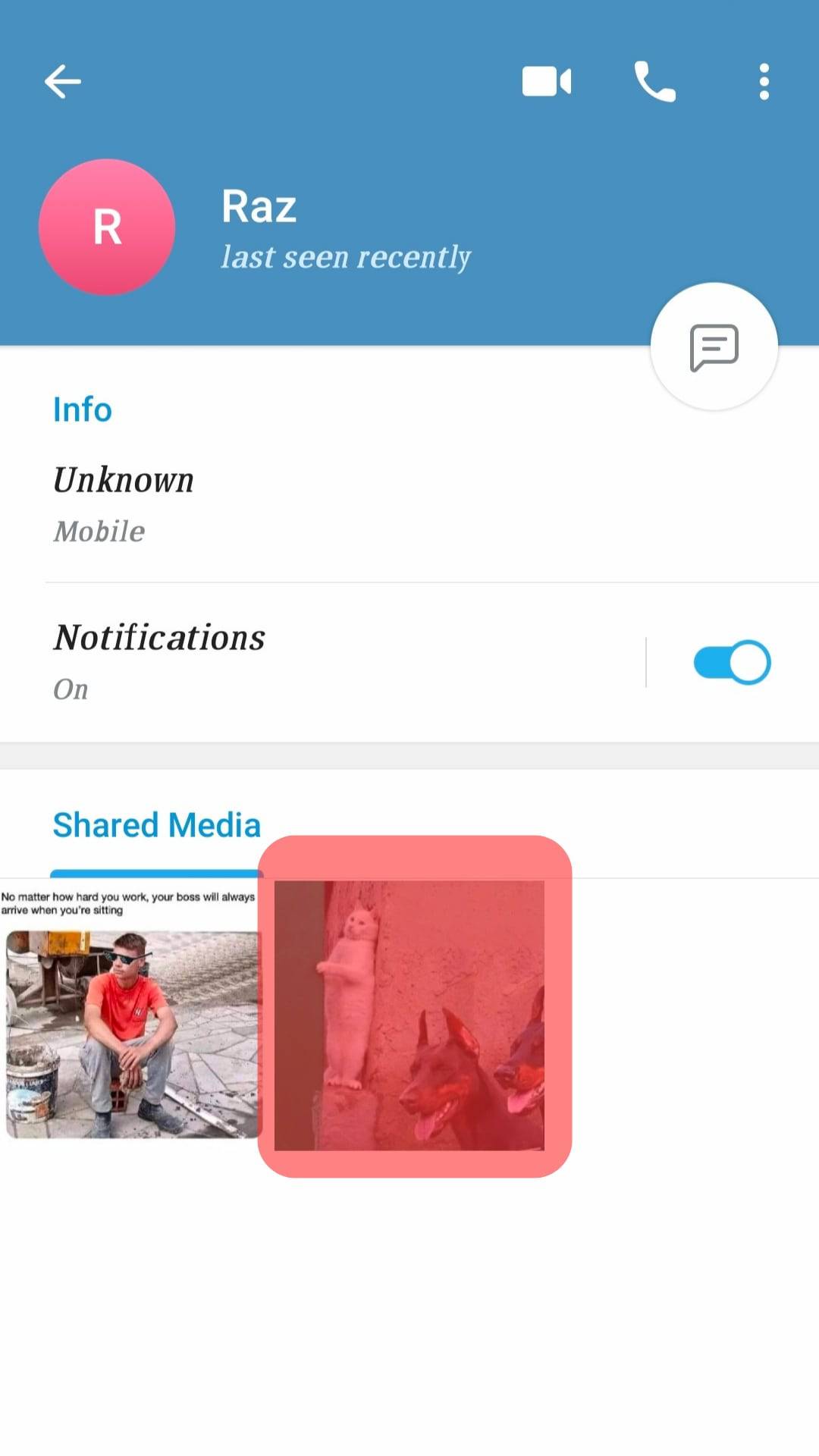Open the chat with the message button
Viewport: 819px width, 1456px height.
click(714, 347)
